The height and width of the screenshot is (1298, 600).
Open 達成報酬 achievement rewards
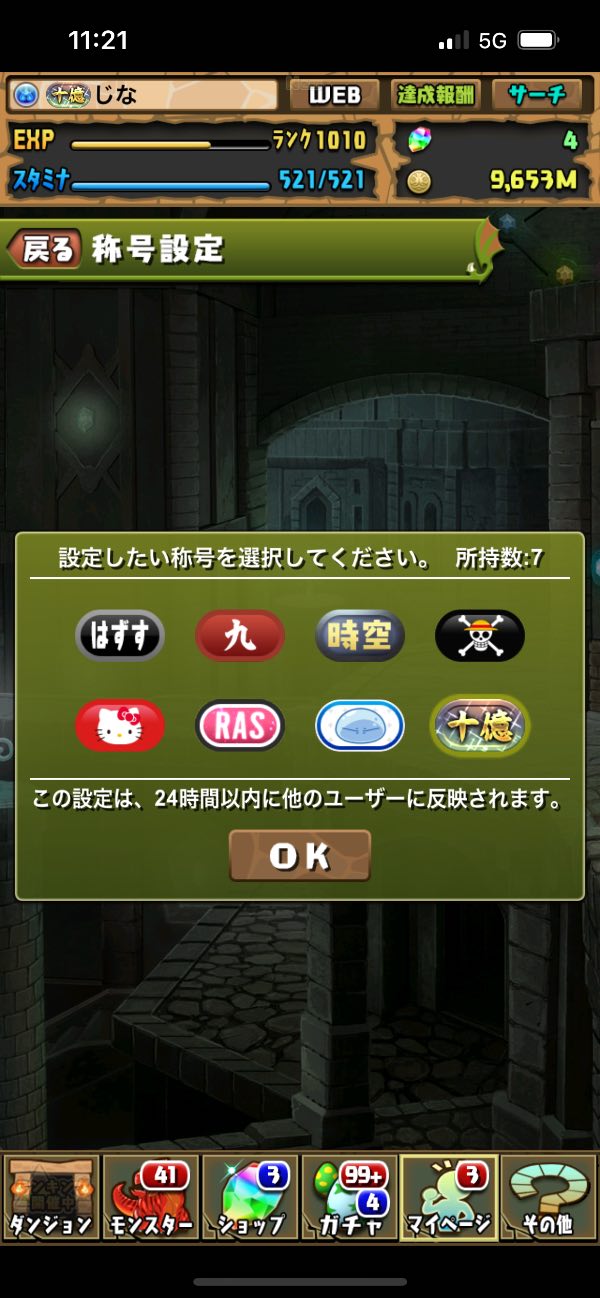(436, 95)
